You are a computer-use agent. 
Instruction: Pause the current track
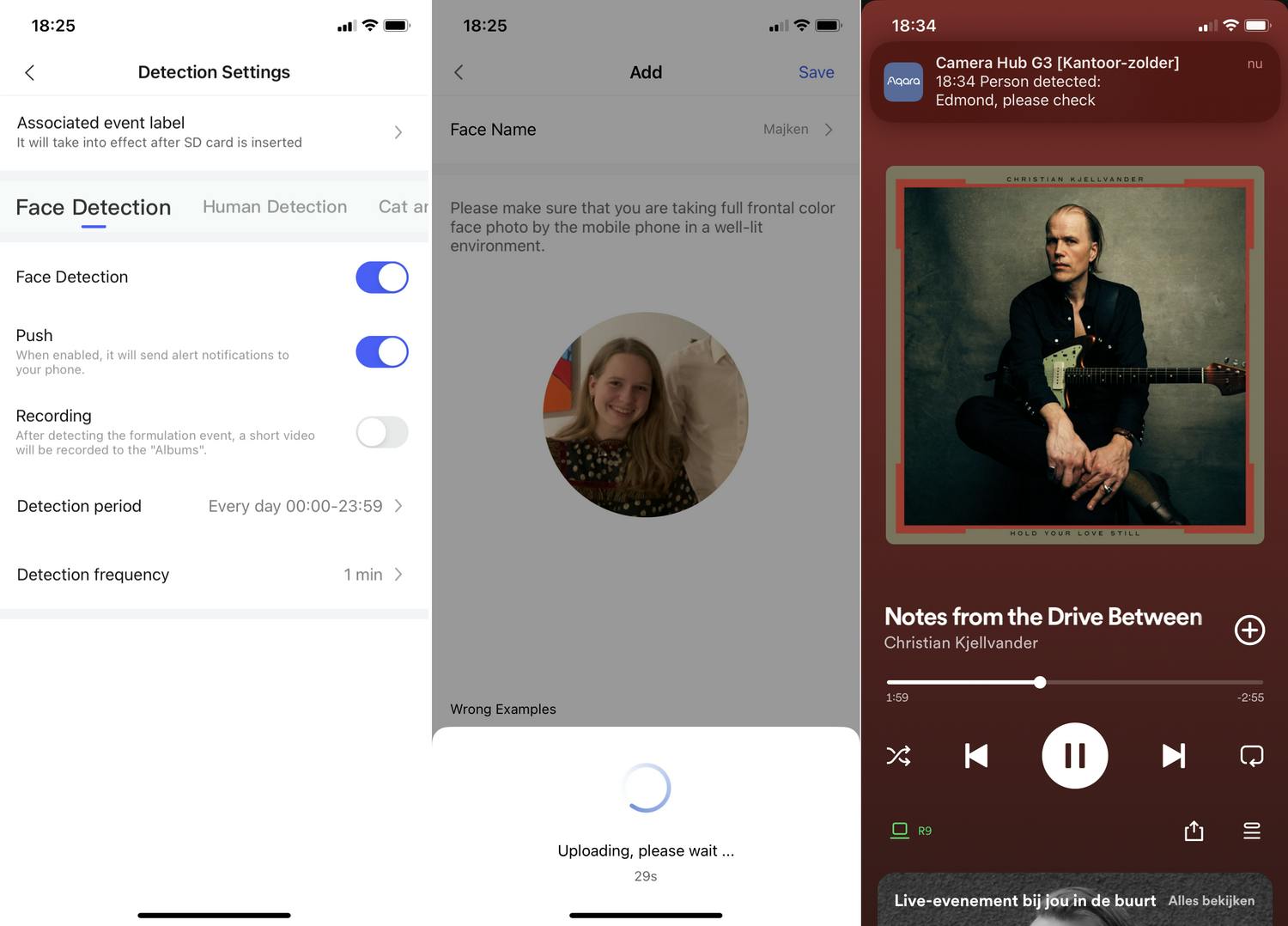point(1074,756)
